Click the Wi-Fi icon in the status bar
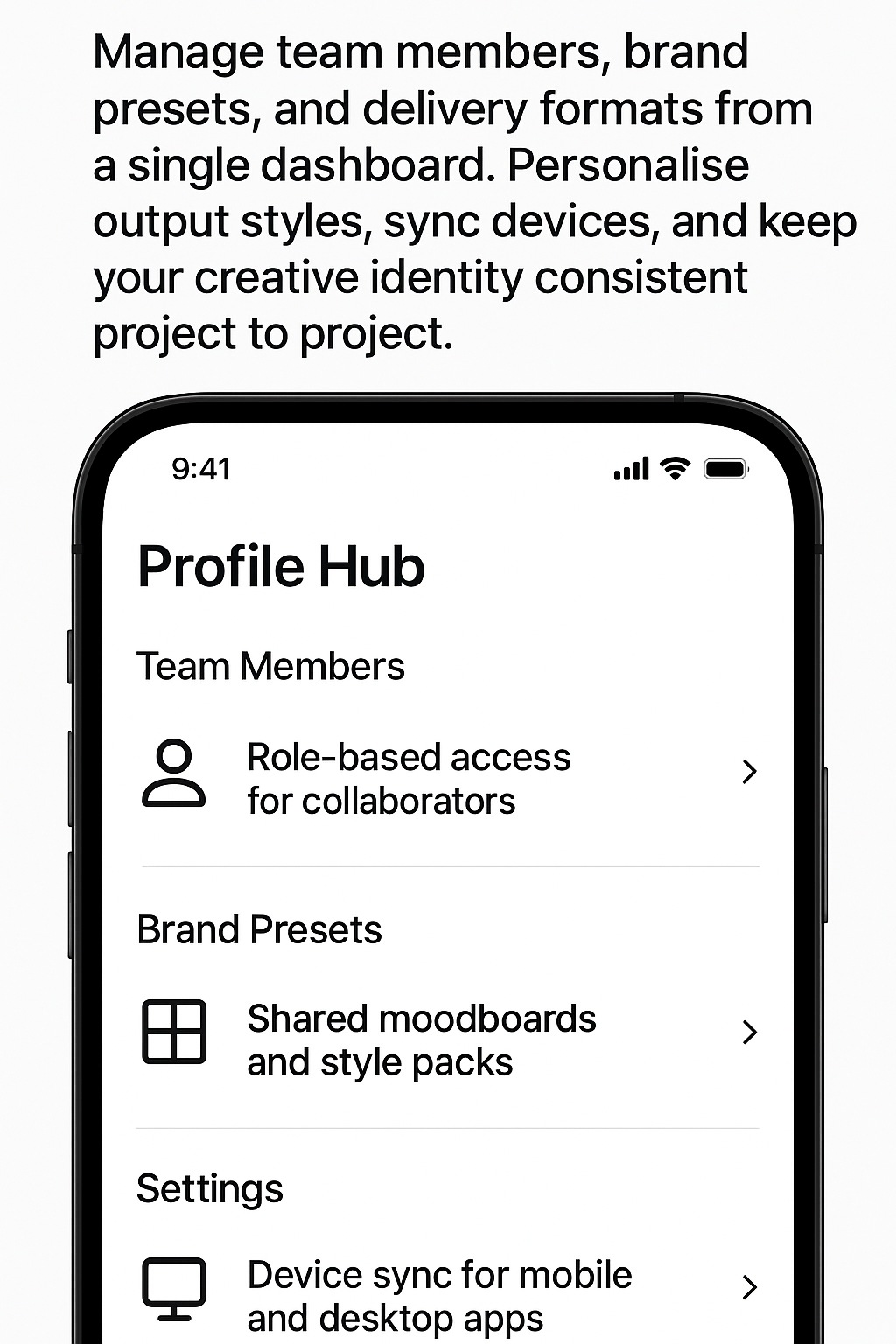The width and height of the screenshot is (896, 1344). [674, 469]
